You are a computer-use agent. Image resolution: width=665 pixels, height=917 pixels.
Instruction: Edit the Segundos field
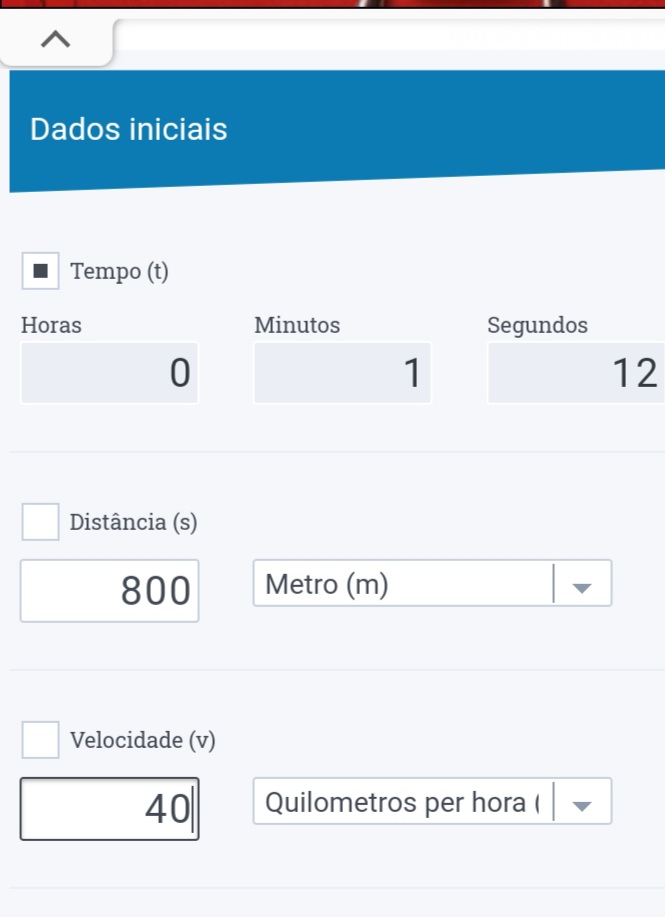coord(575,373)
